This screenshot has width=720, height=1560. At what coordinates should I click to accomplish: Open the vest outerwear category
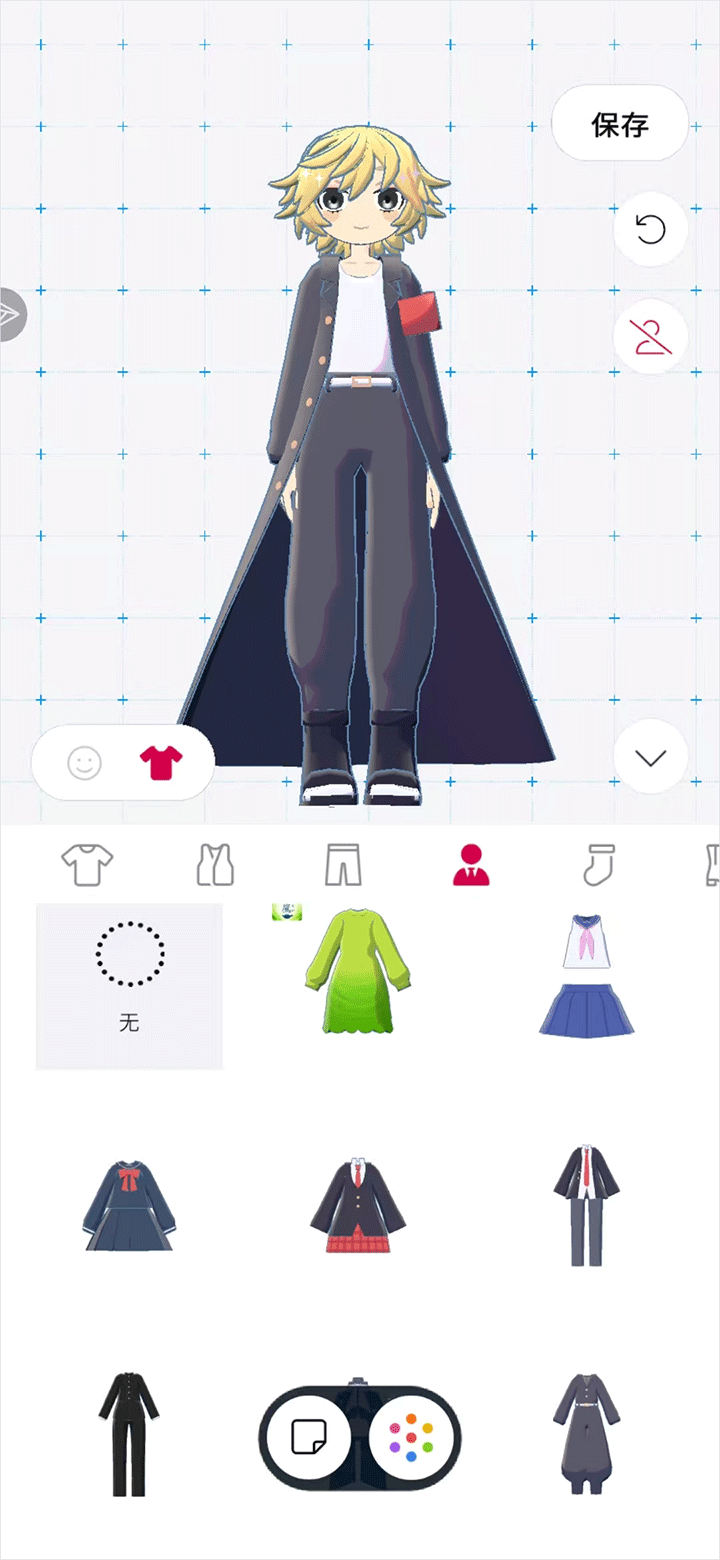pos(215,864)
